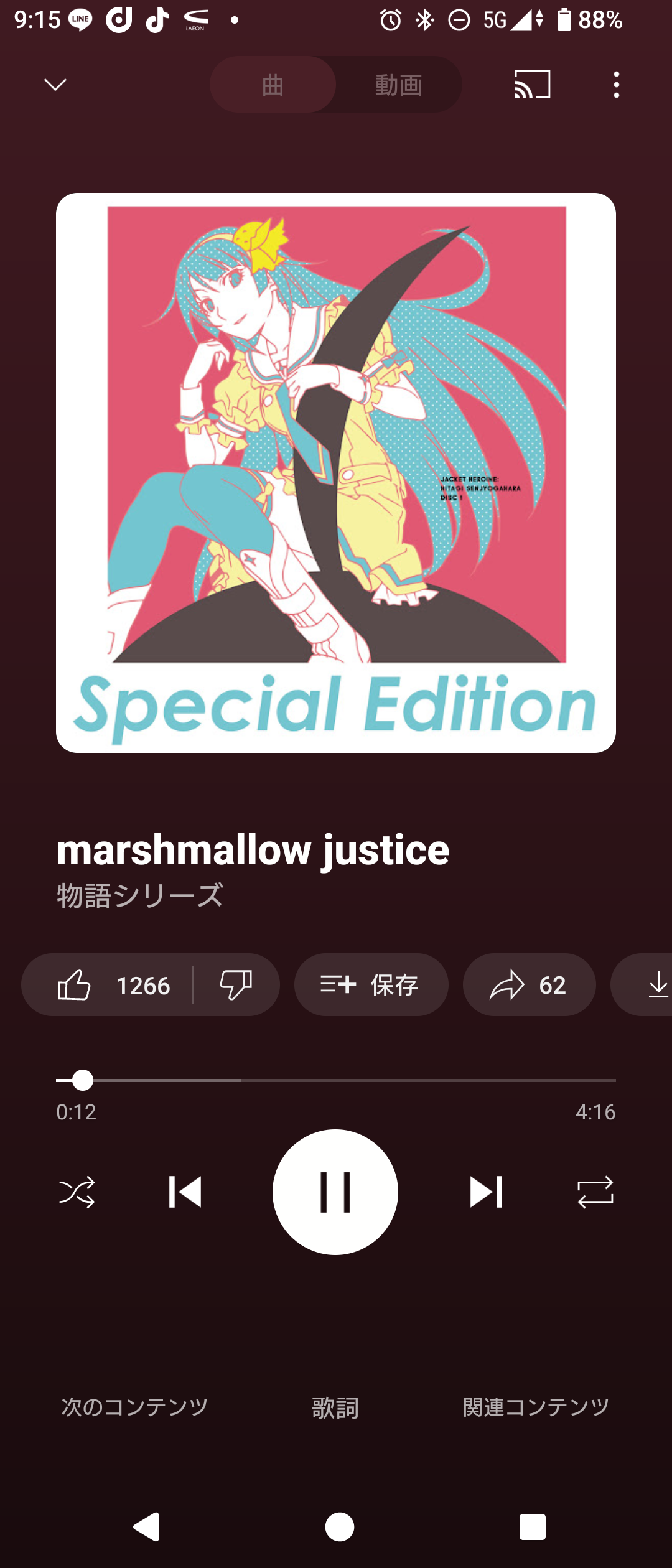The image size is (672, 1568).
Task: Collapse the player with the down chevron
Action: click(55, 84)
